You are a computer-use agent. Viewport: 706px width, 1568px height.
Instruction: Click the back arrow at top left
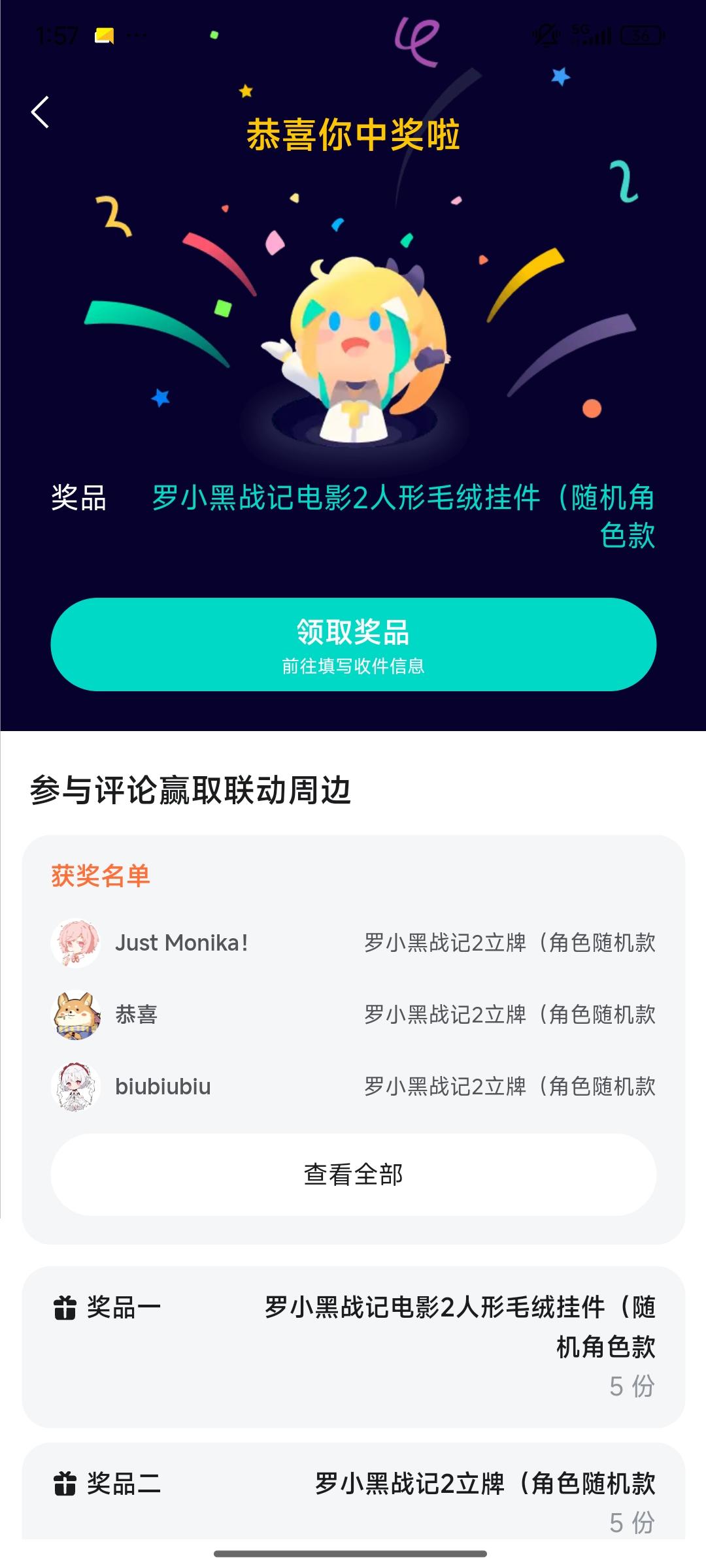[39, 112]
